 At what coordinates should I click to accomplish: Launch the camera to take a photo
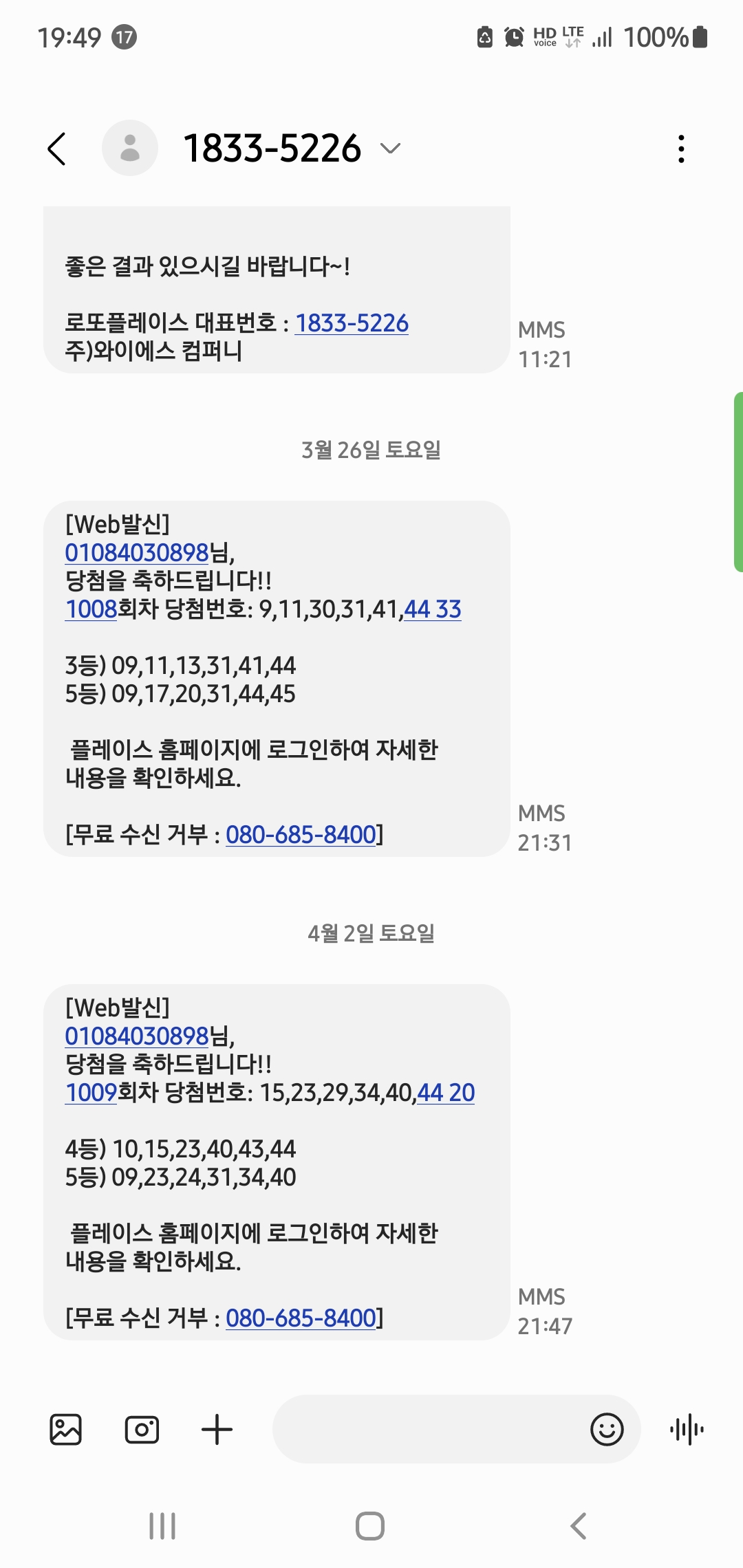[x=142, y=1430]
